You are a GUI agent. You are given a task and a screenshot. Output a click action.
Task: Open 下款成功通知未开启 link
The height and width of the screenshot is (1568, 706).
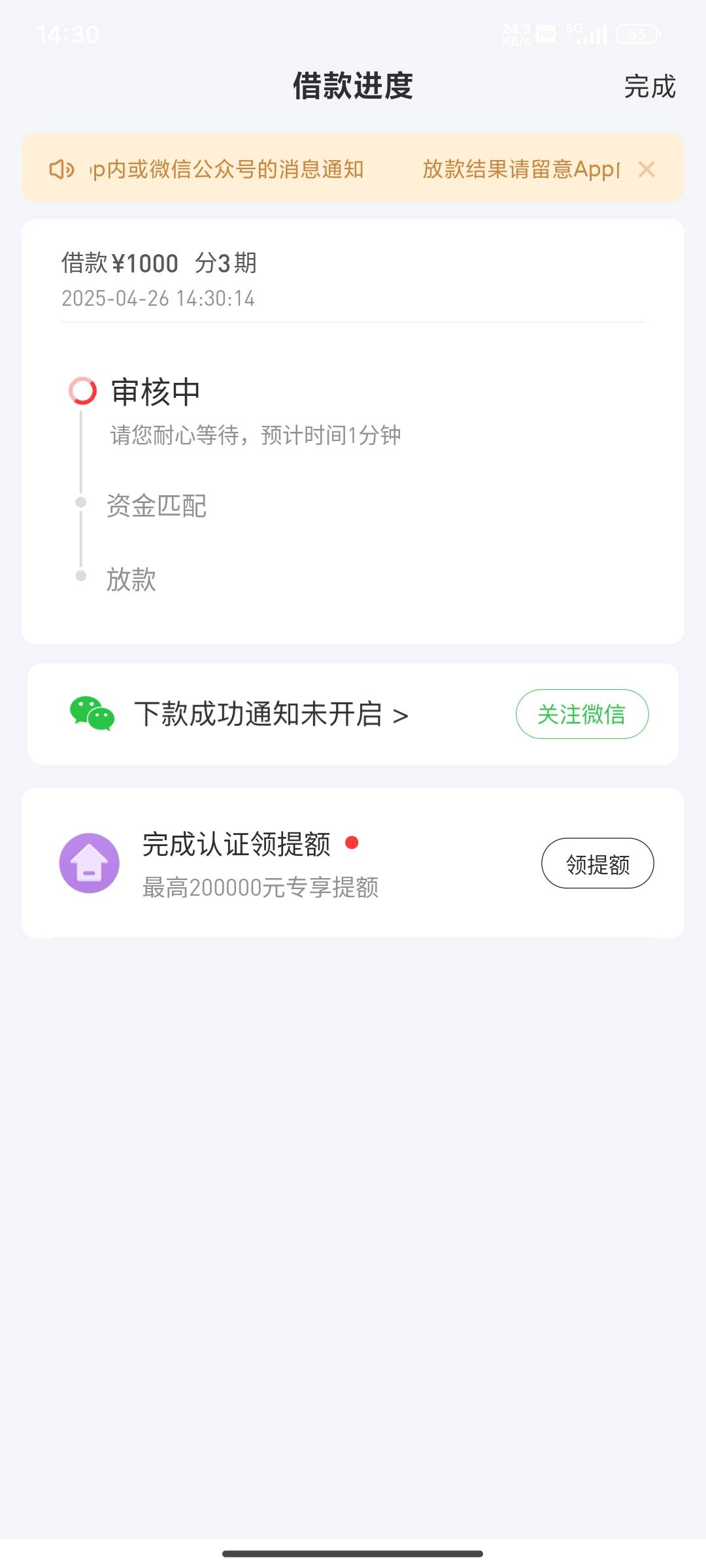click(271, 714)
